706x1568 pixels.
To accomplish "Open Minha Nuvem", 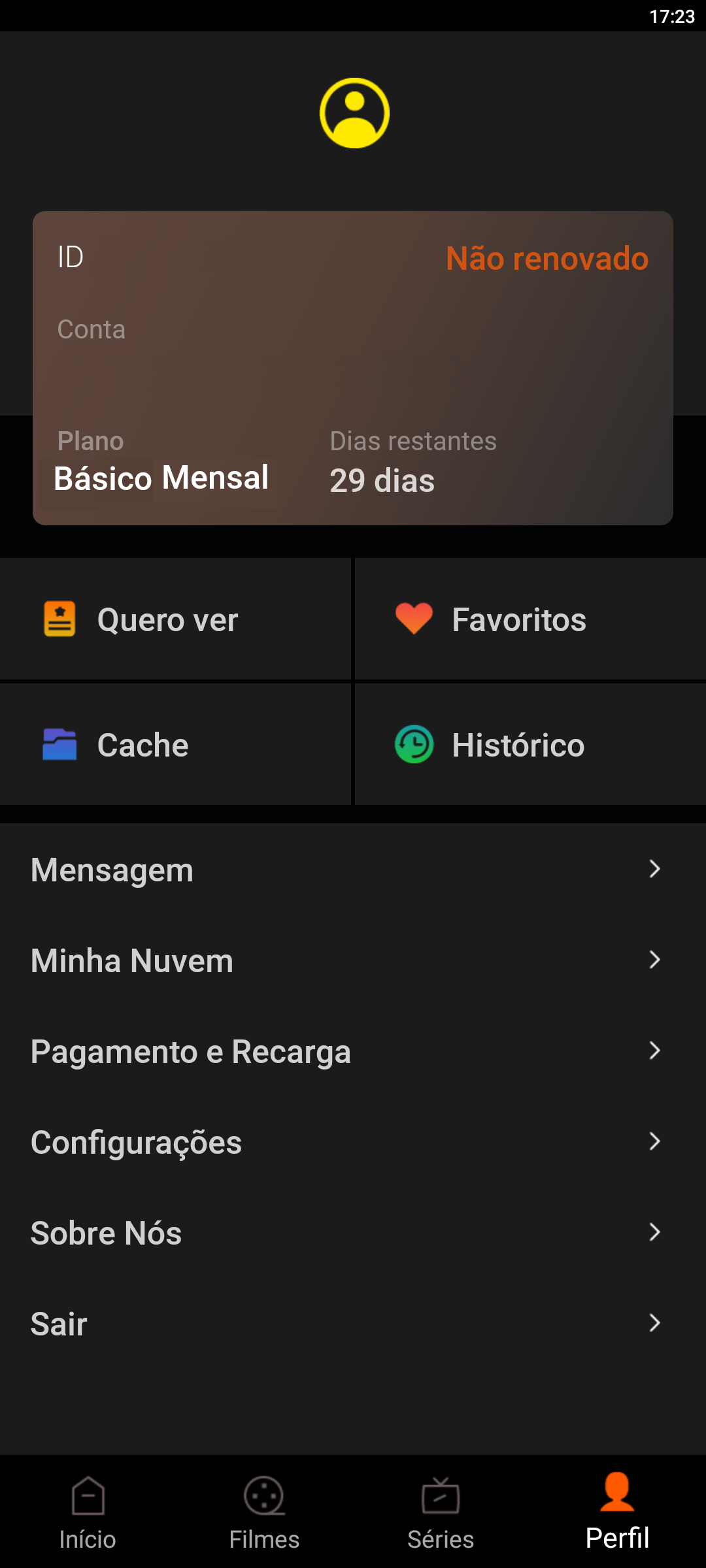I will click(x=353, y=960).
